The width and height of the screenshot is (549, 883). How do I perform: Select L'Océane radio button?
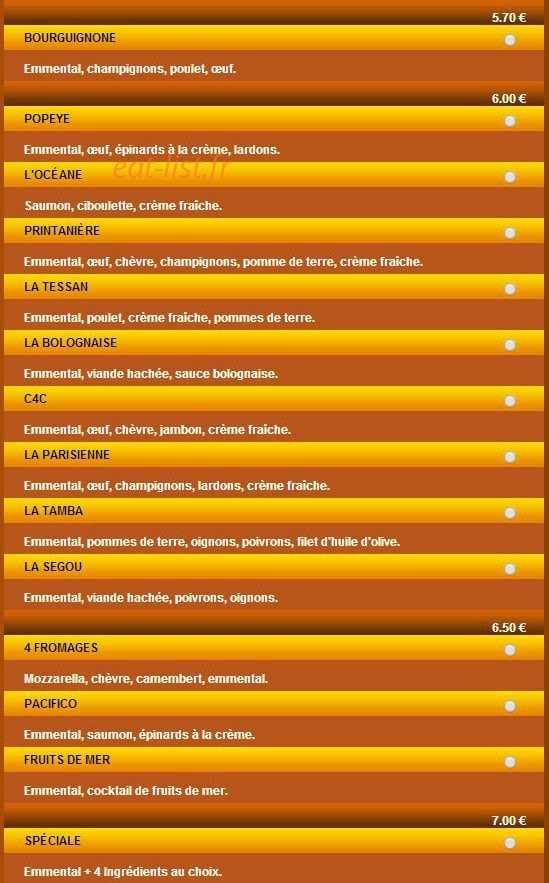(x=510, y=177)
